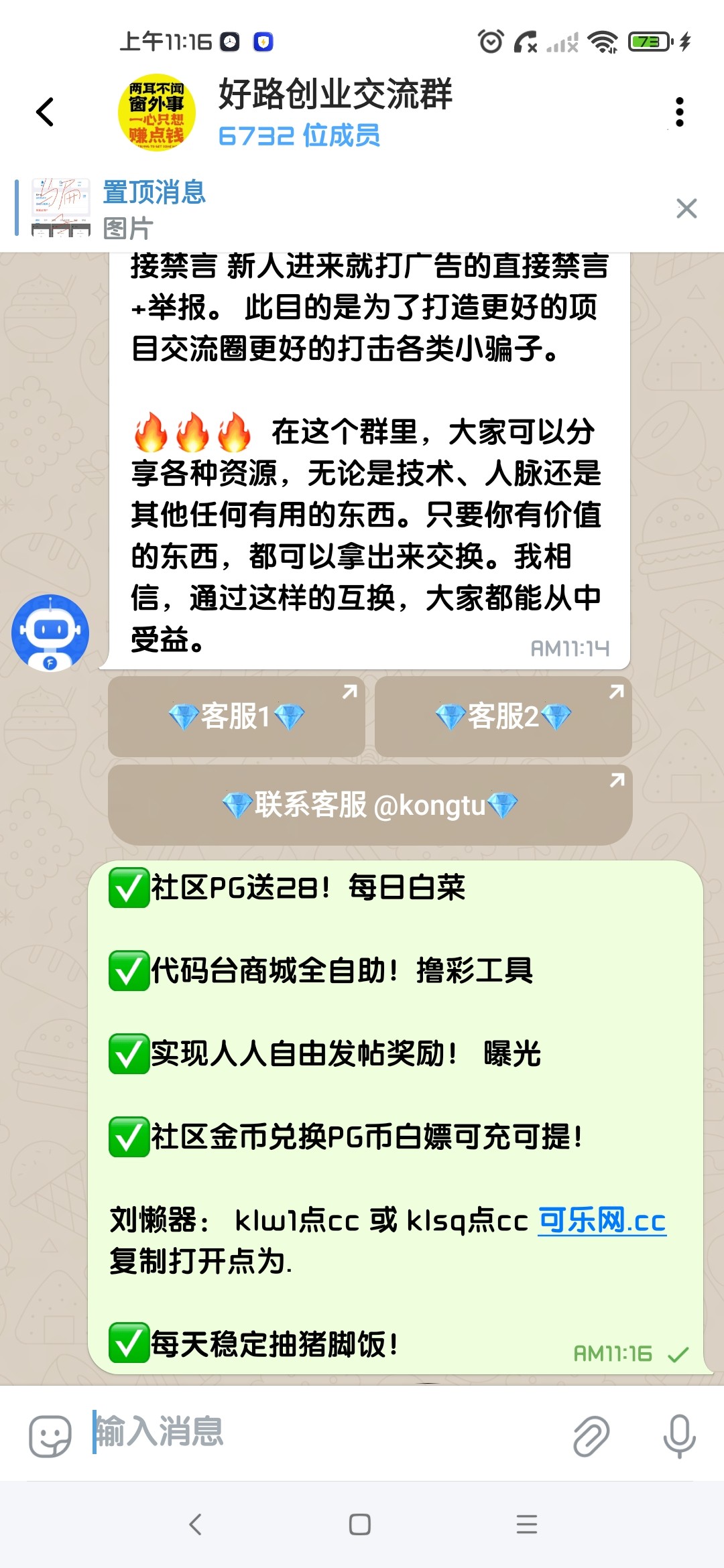Open the emoji sticker picker
The height and width of the screenshot is (1568, 724).
50,1435
